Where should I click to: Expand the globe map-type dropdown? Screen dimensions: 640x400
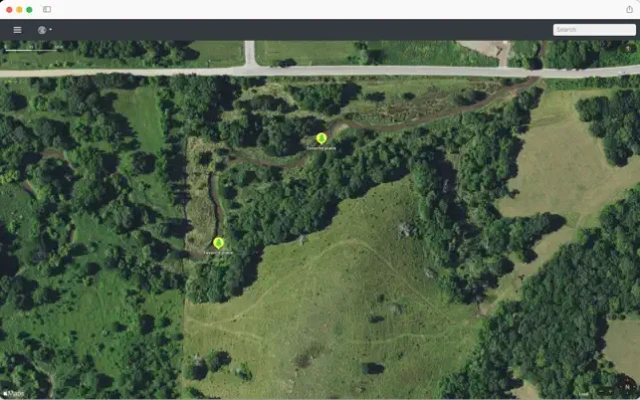45,29
